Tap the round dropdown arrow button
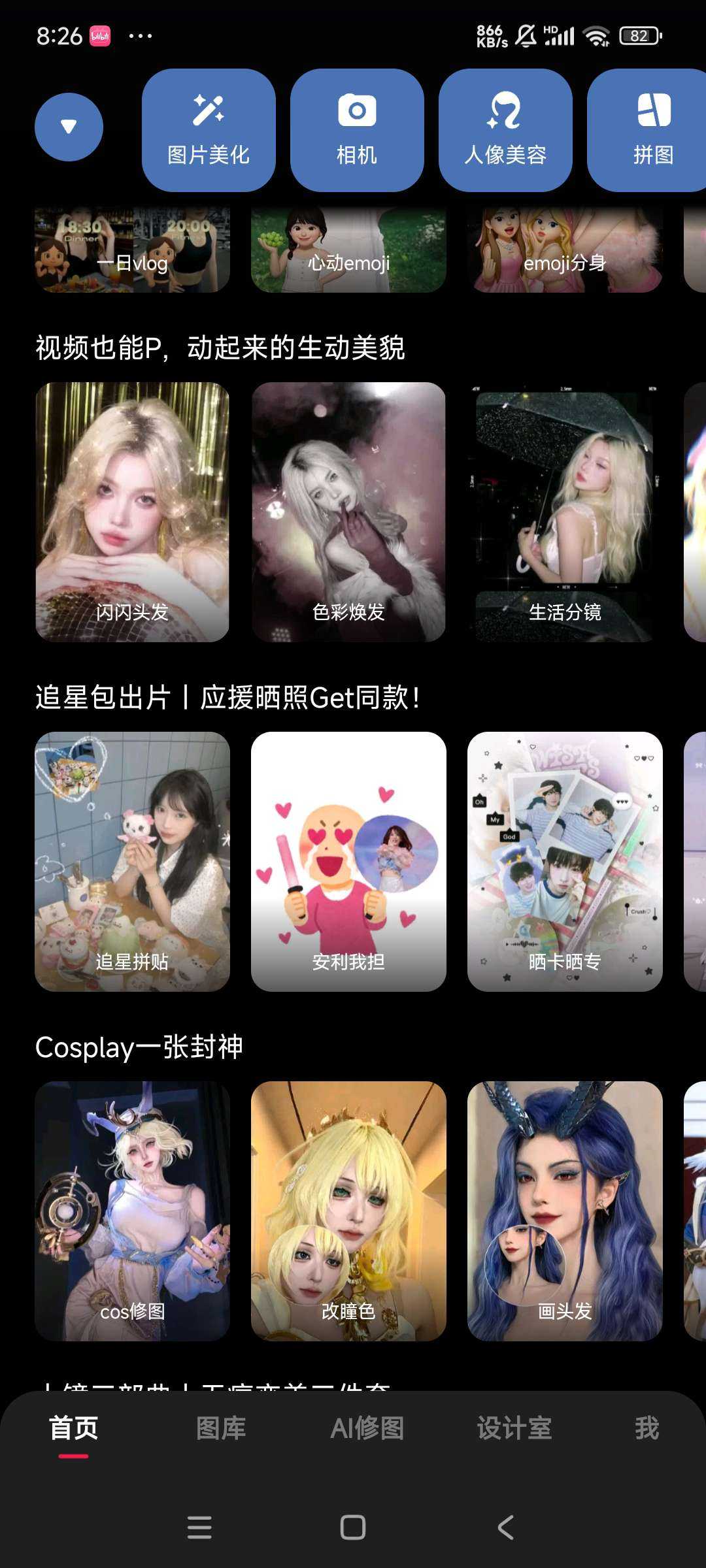 point(69,127)
